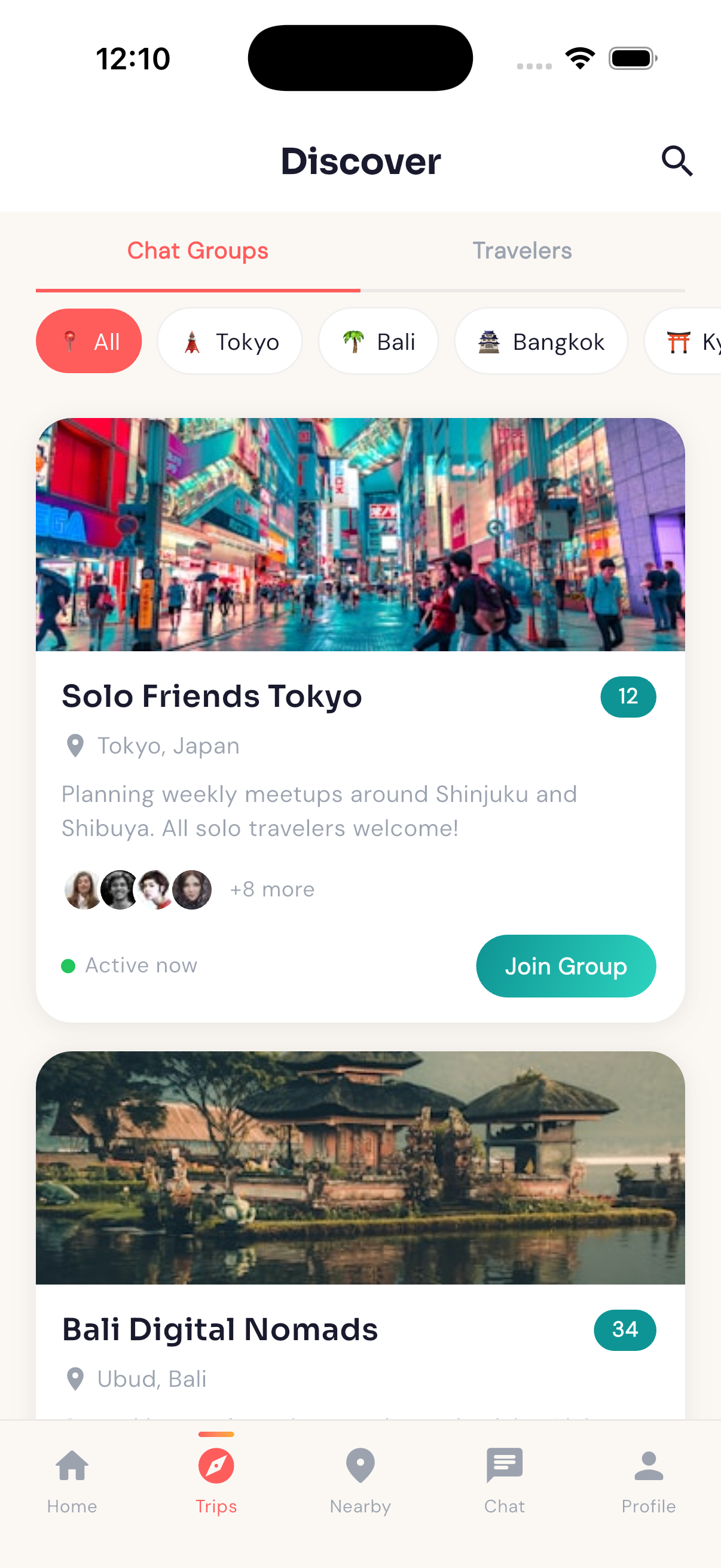The image size is (721, 1568).
Task: Click the location pin beside Ubud, Bali
Action: 75,1380
